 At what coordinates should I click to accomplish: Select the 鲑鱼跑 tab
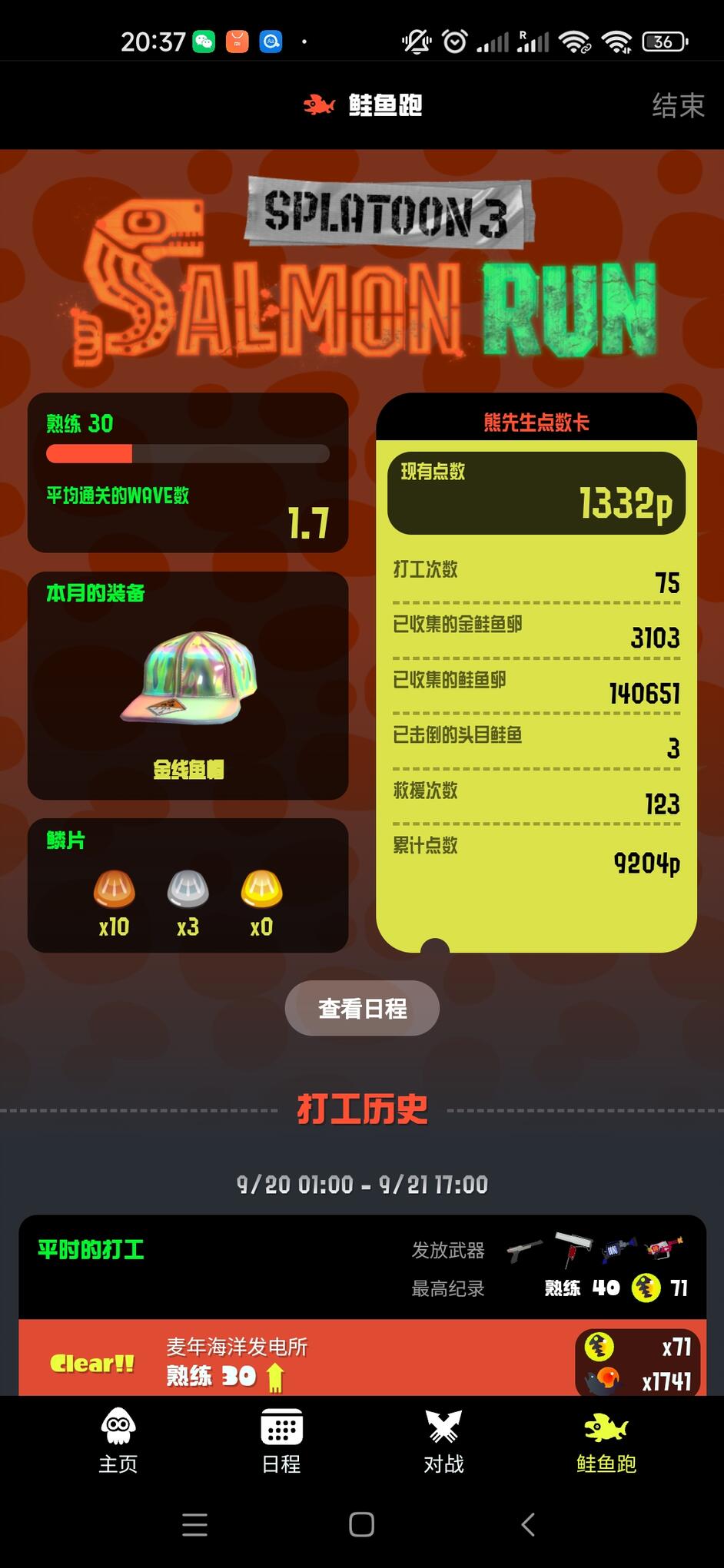click(606, 1442)
